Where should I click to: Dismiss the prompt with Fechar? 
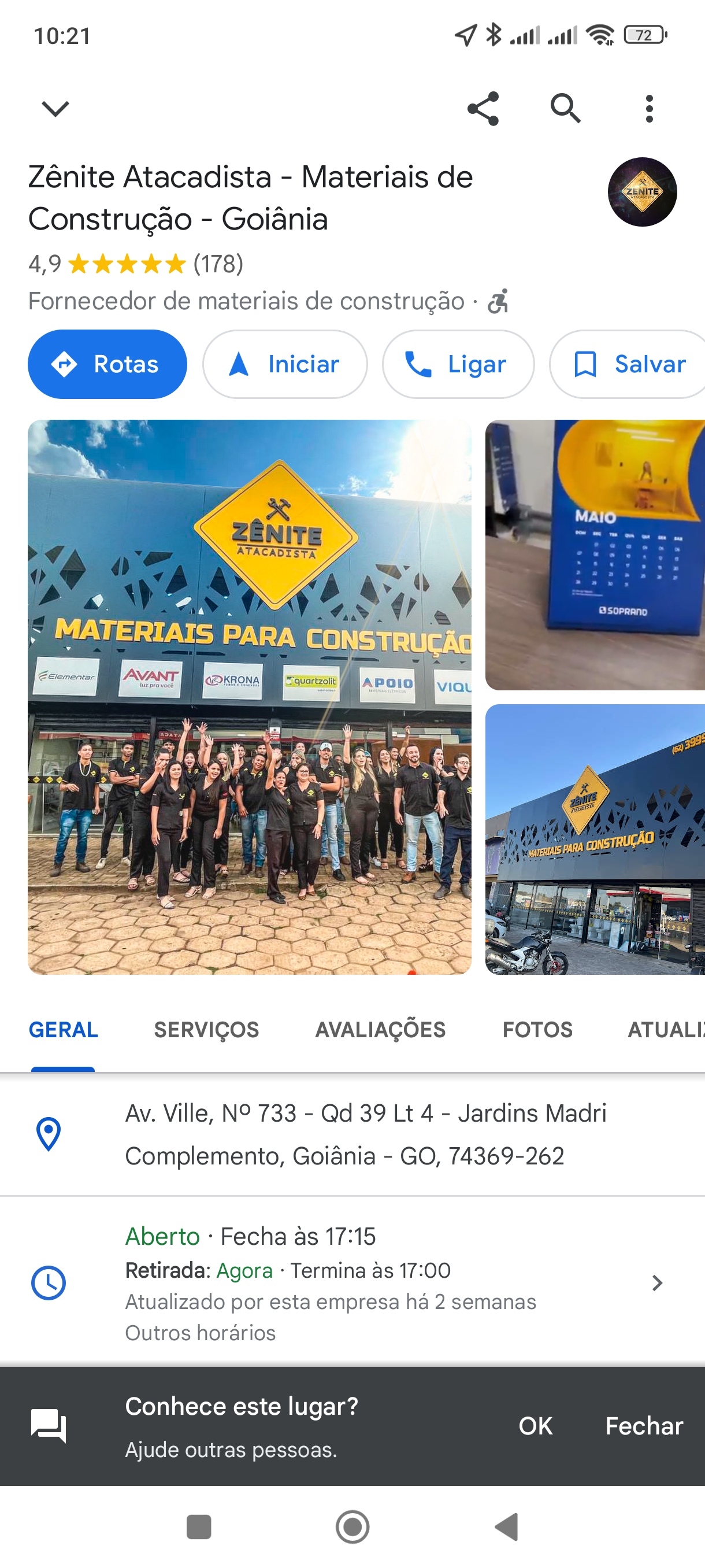(644, 1426)
